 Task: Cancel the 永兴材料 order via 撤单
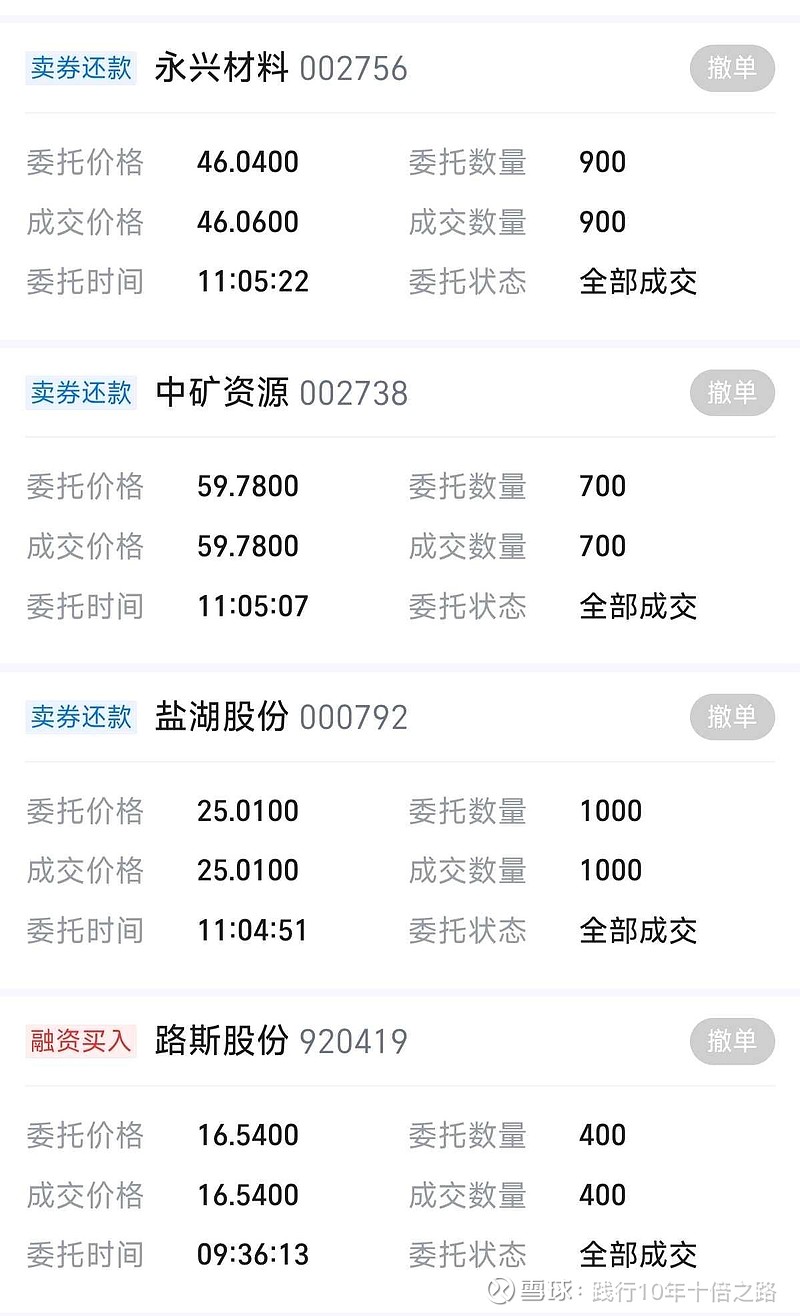click(732, 68)
